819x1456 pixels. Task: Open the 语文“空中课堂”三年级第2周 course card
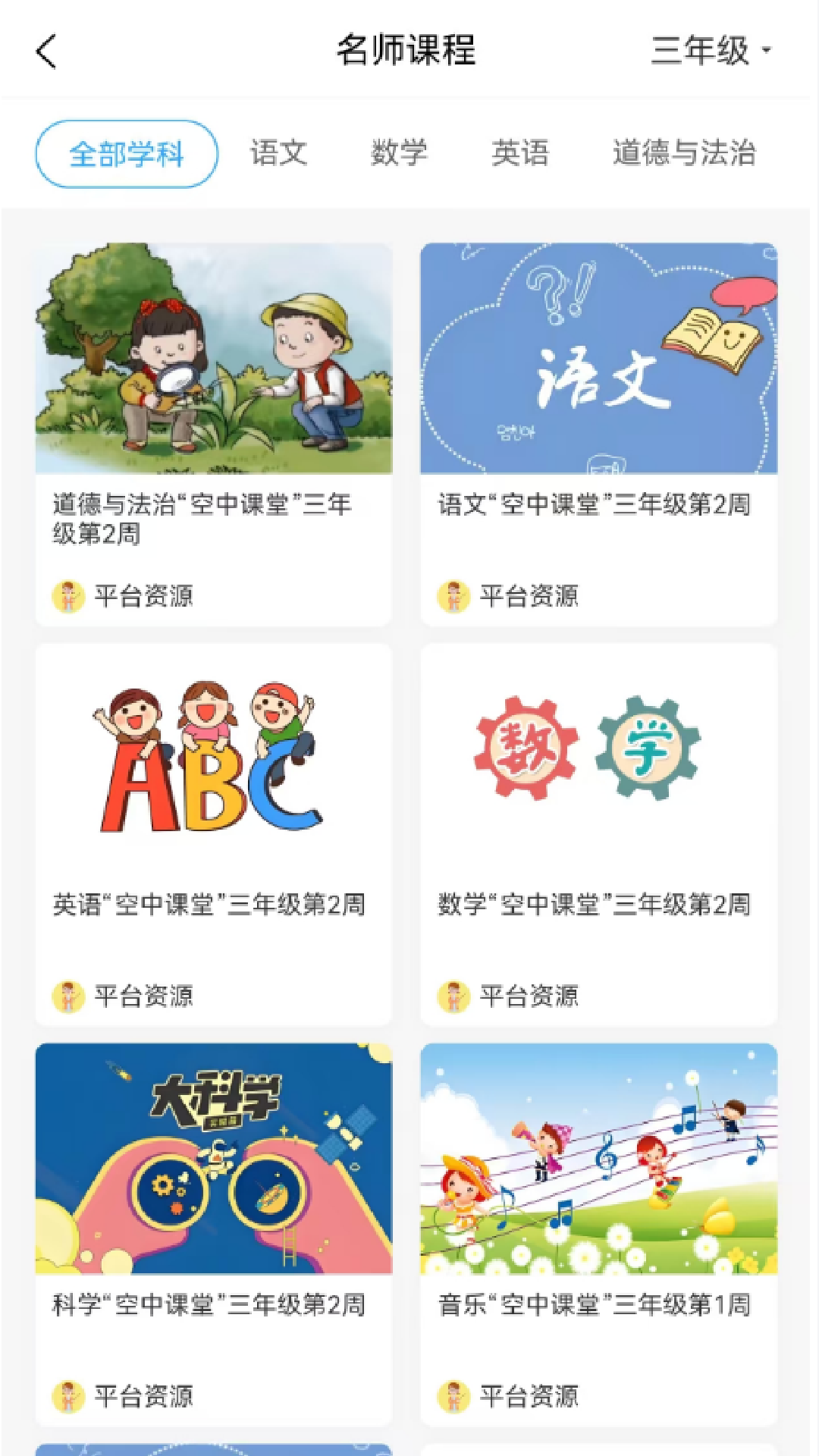tap(599, 435)
